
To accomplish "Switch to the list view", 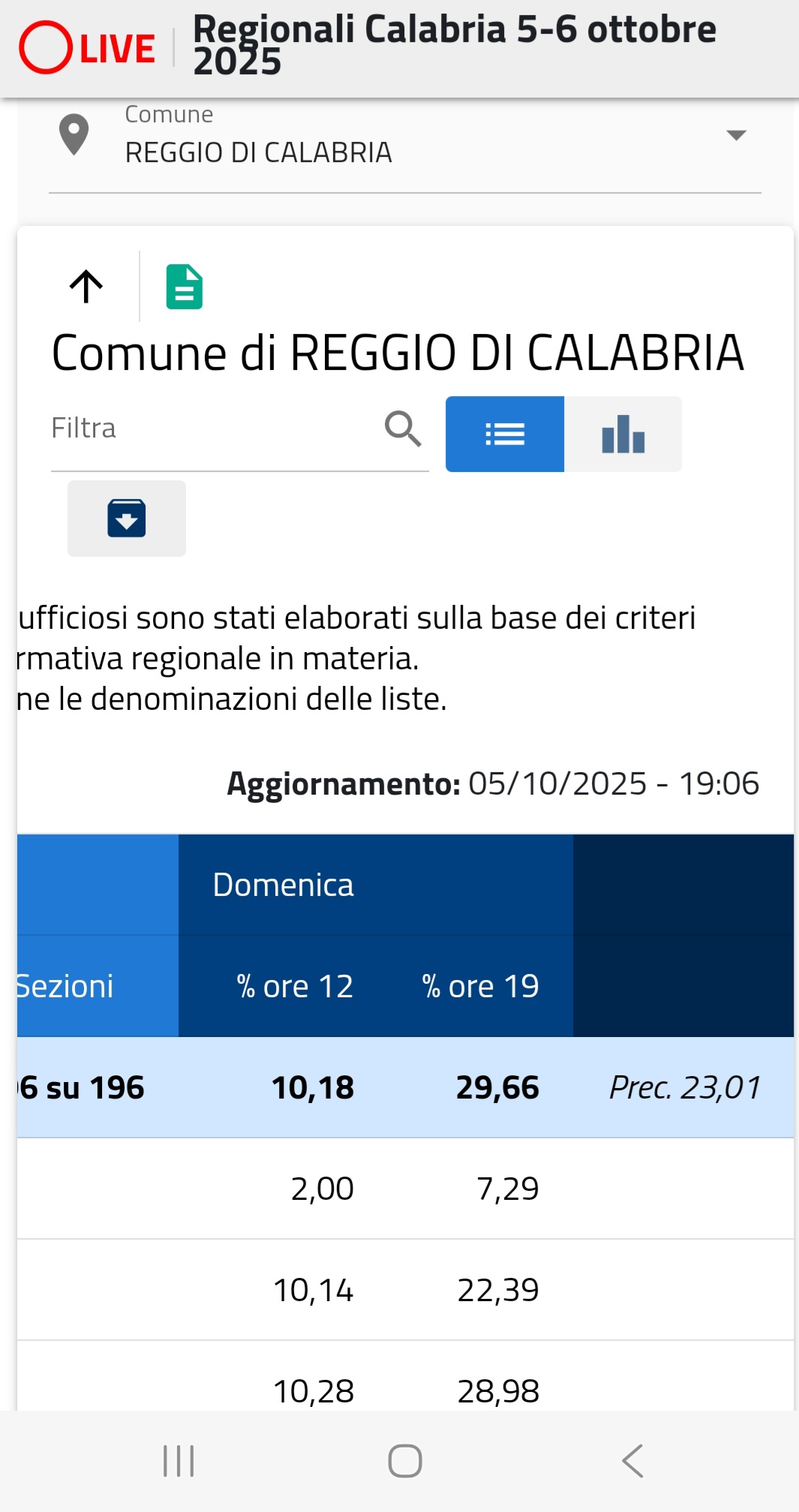I will 505,434.
